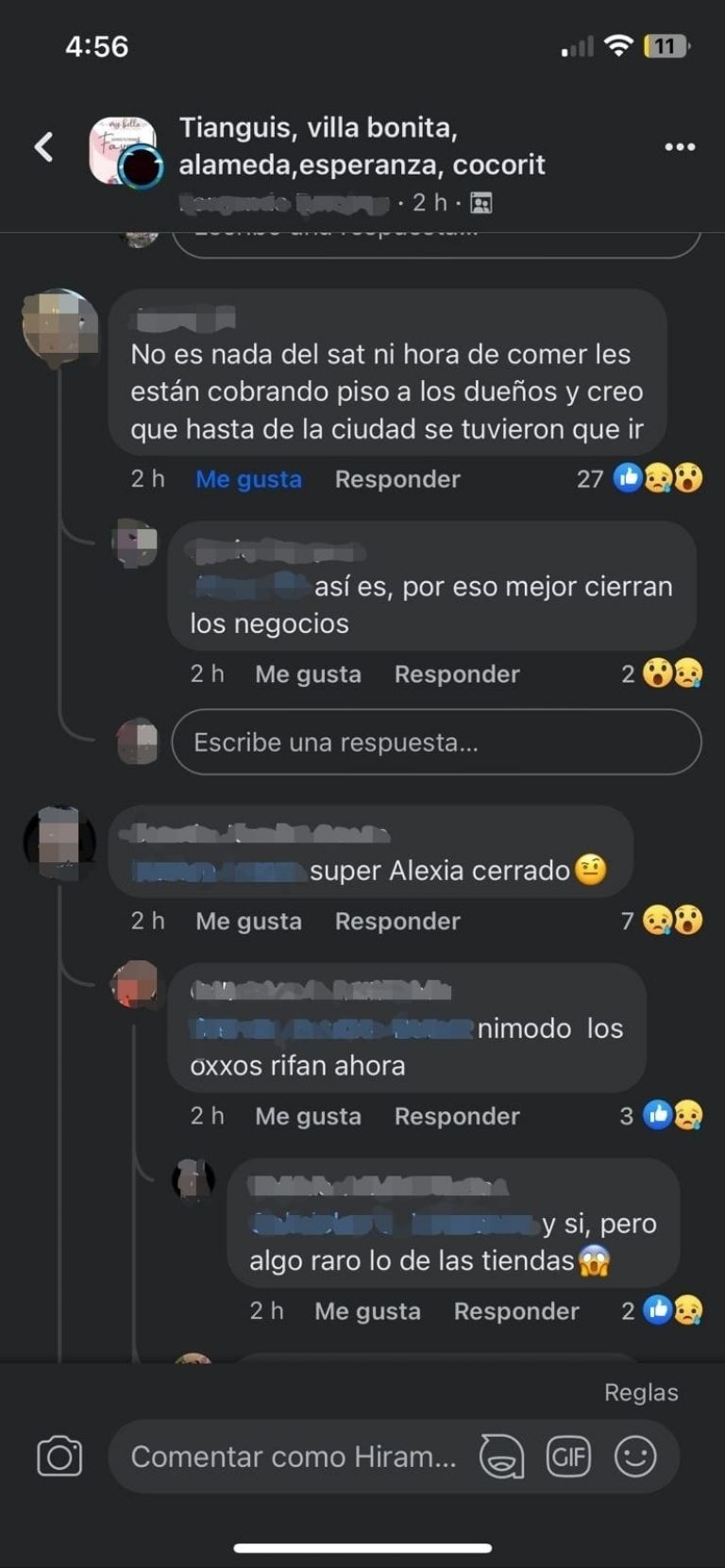Tap the 'Escribe una respuesta...' field
The height and width of the screenshot is (1568, 725).
coord(436,742)
